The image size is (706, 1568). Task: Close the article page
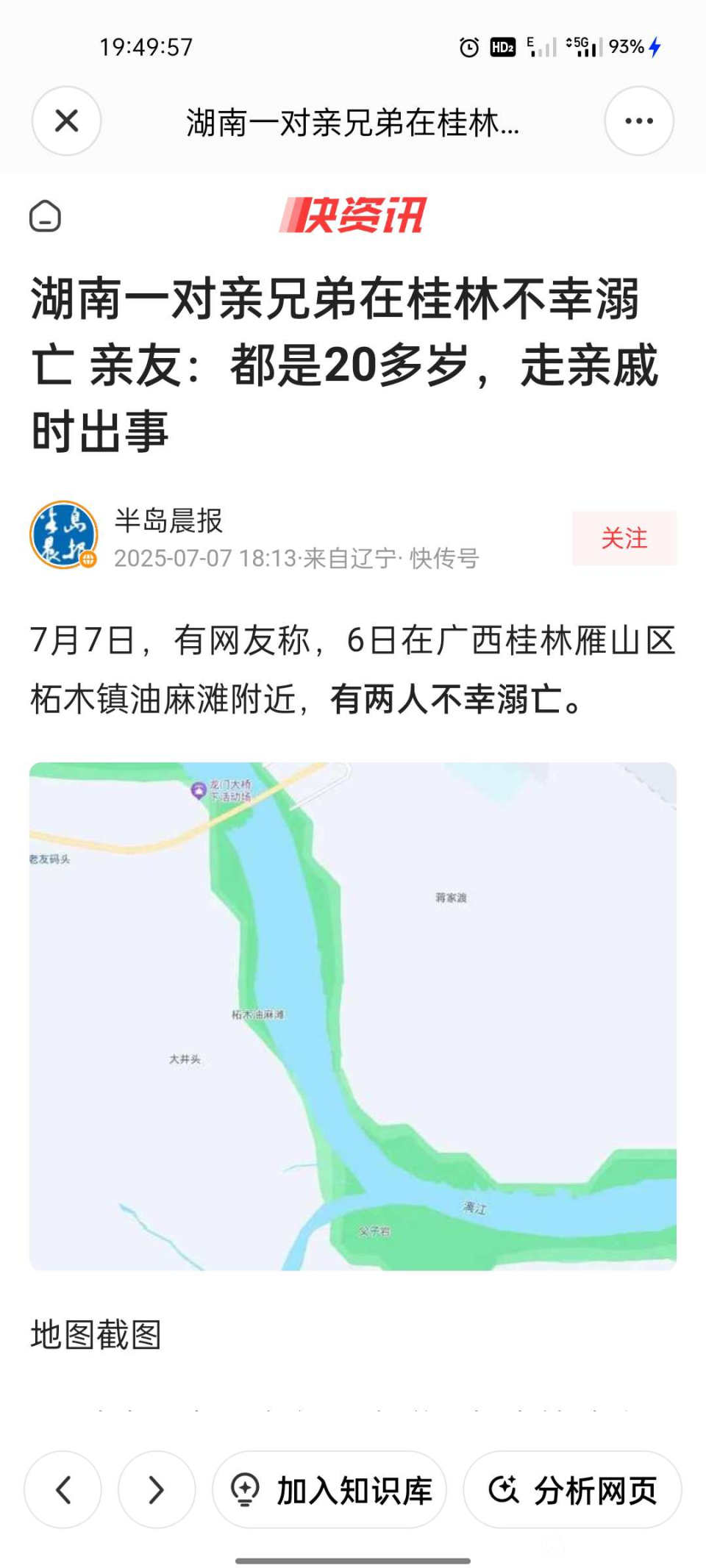[x=66, y=121]
